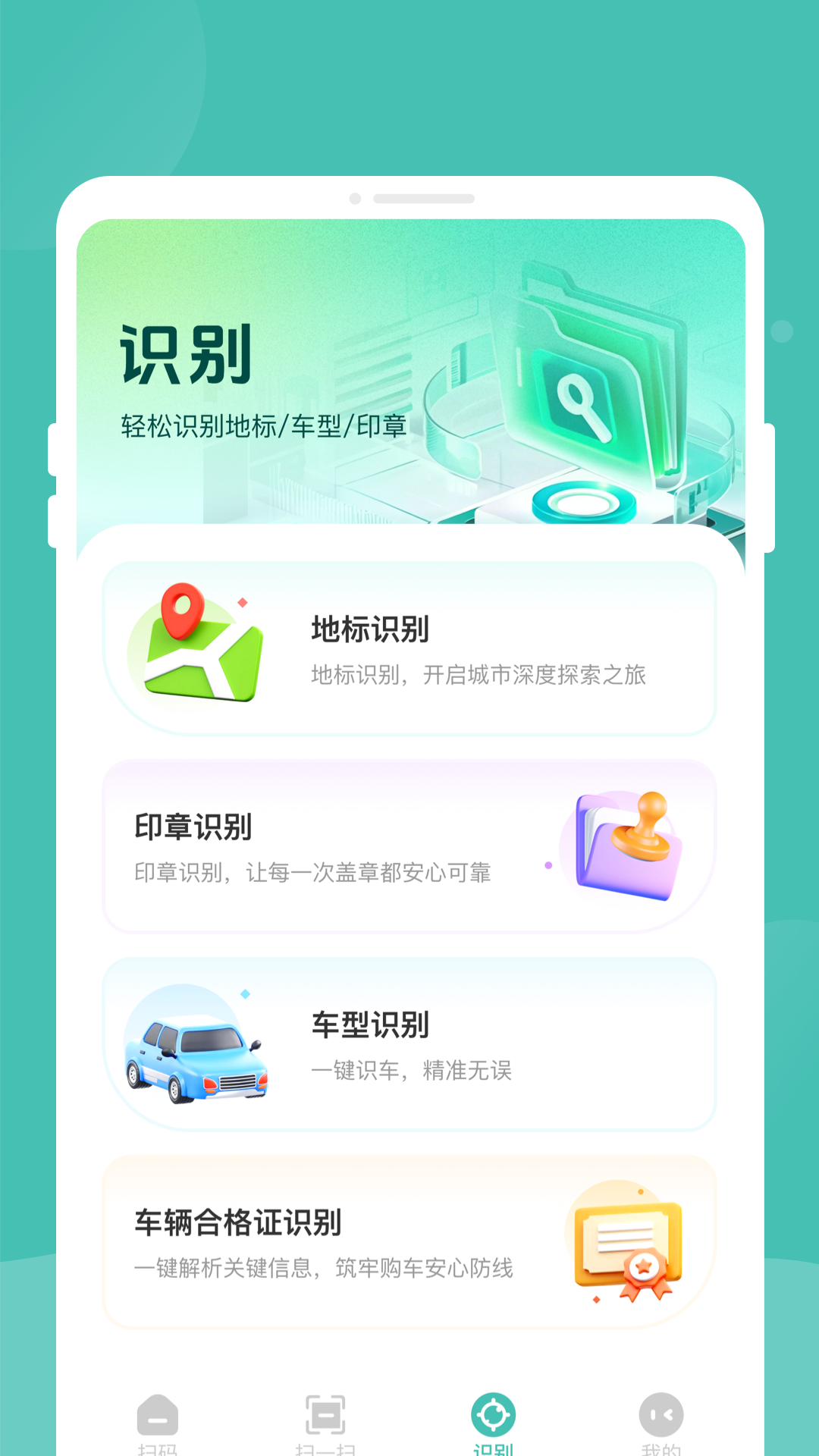Click the active 识别 target icon
819x1456 pixels.
click(x=491, y=1412)
